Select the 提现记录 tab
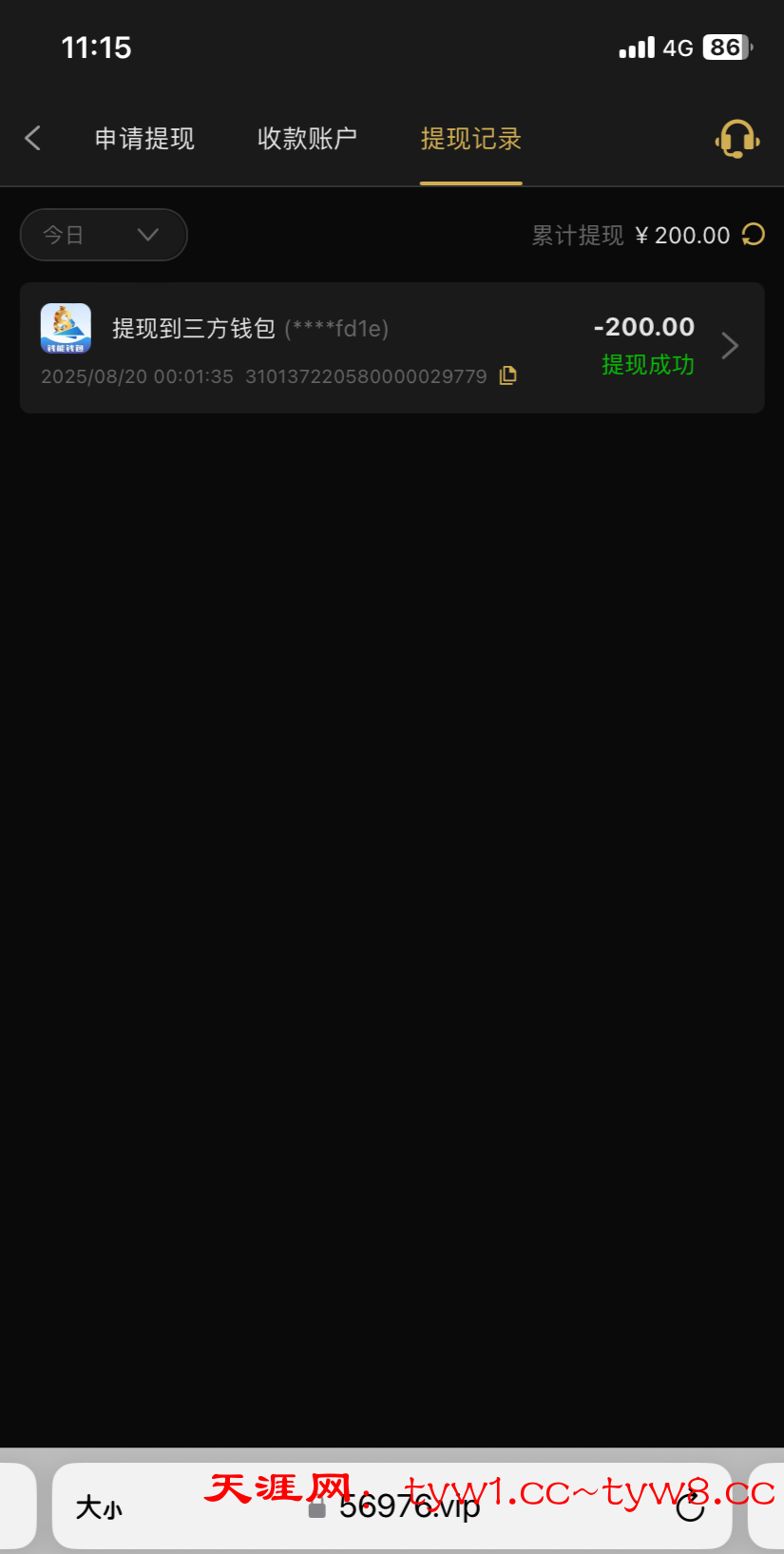Screen dimensions: 784x1554 tap(470, 139)
